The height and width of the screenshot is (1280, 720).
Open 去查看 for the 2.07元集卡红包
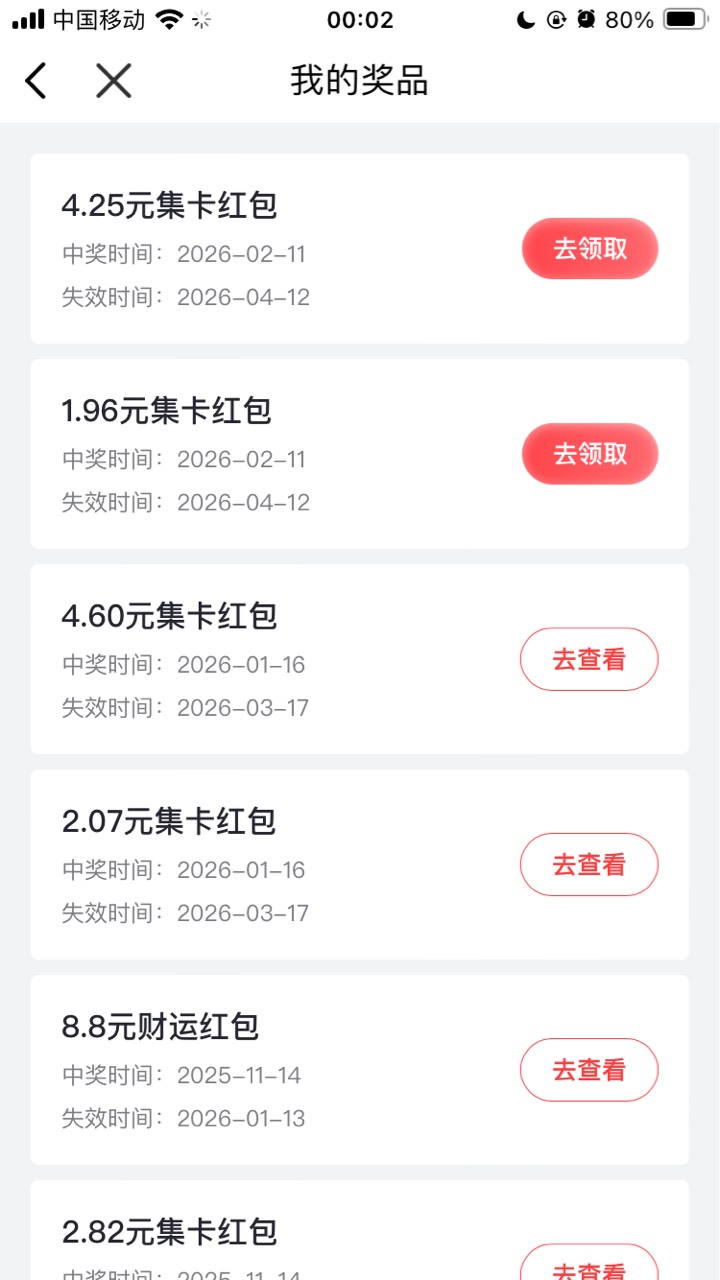pos(589,864)
